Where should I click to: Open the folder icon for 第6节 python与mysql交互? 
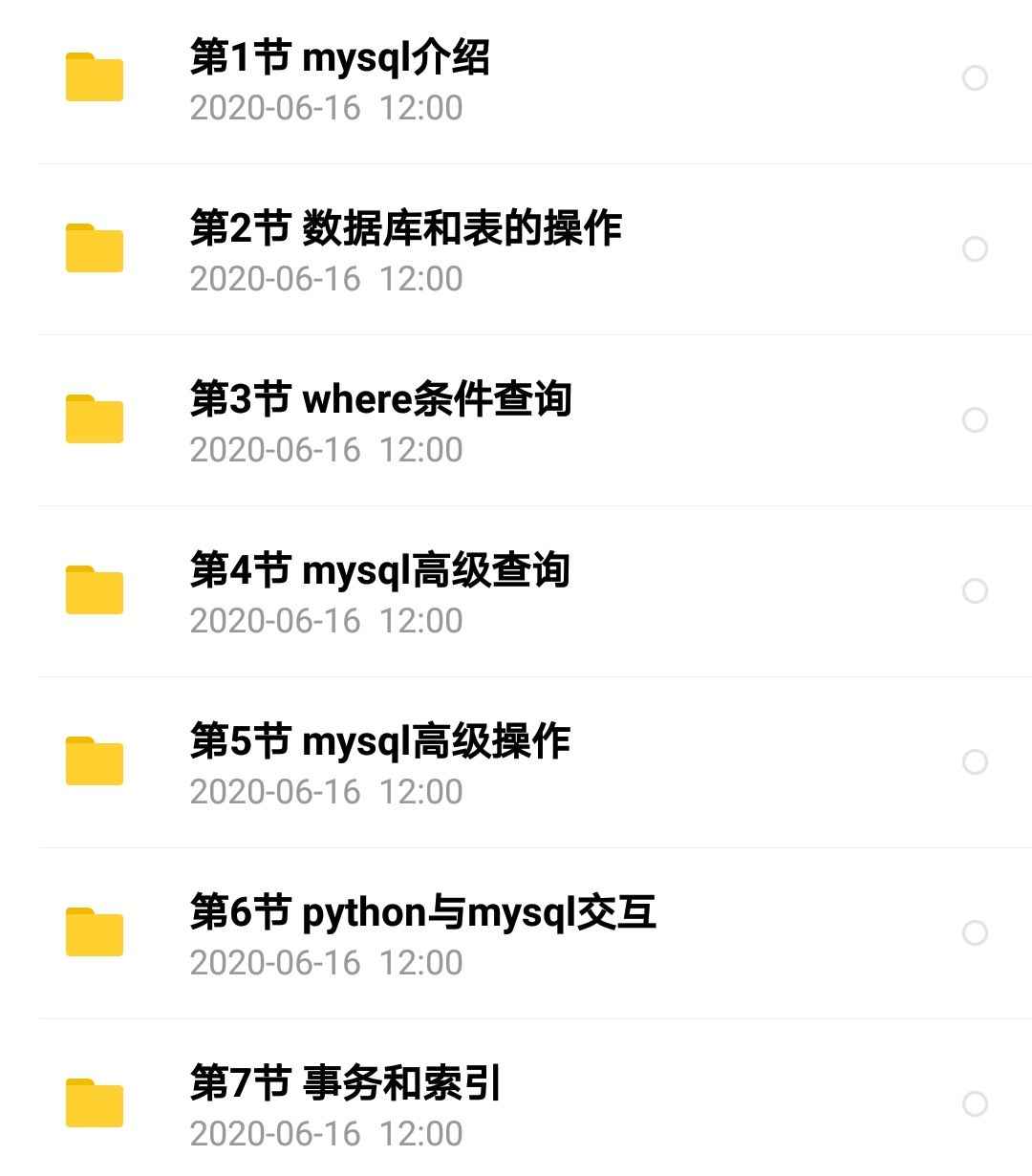tap(94, 932)
